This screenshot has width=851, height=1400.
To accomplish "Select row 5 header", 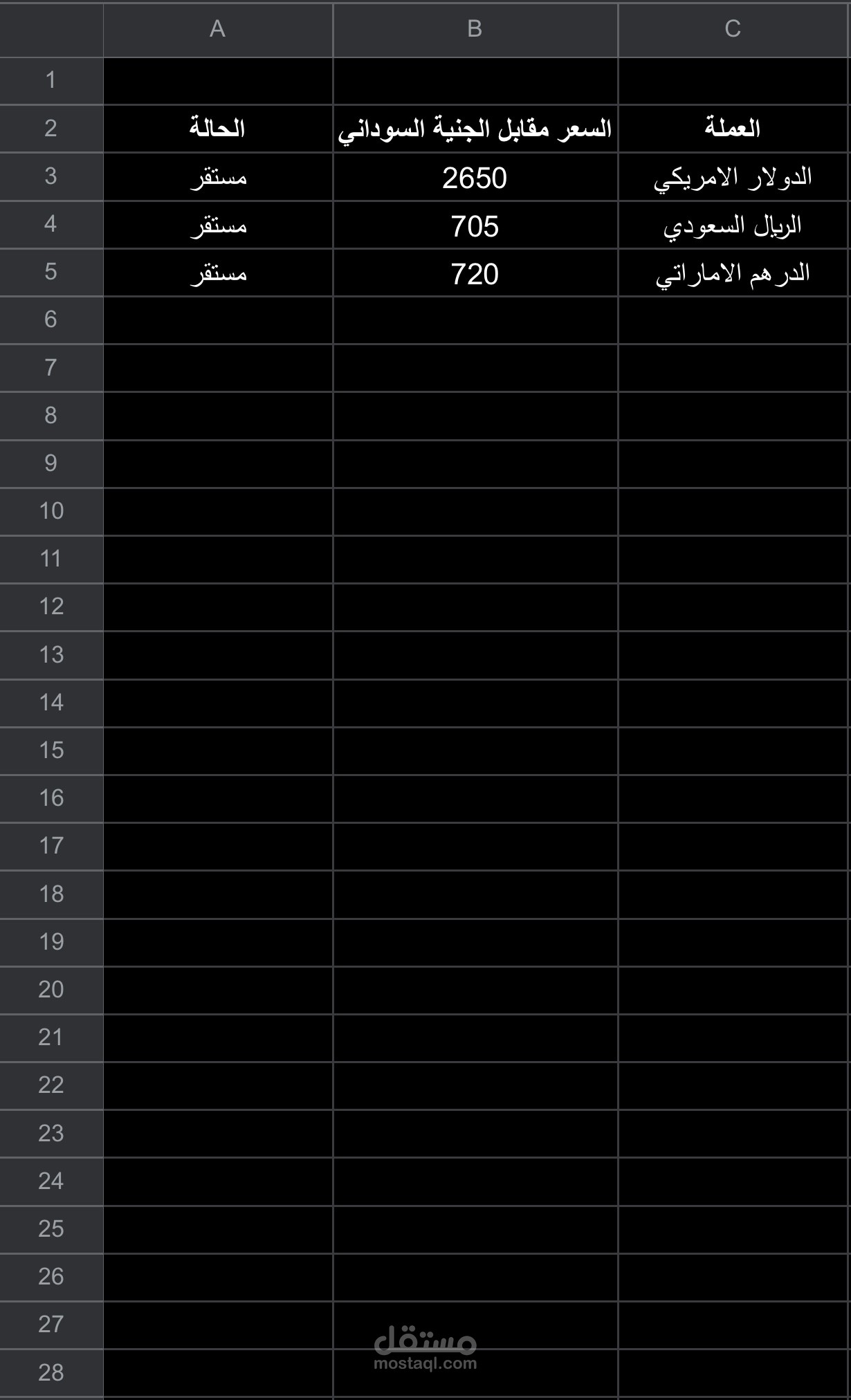I will point(51,272).
